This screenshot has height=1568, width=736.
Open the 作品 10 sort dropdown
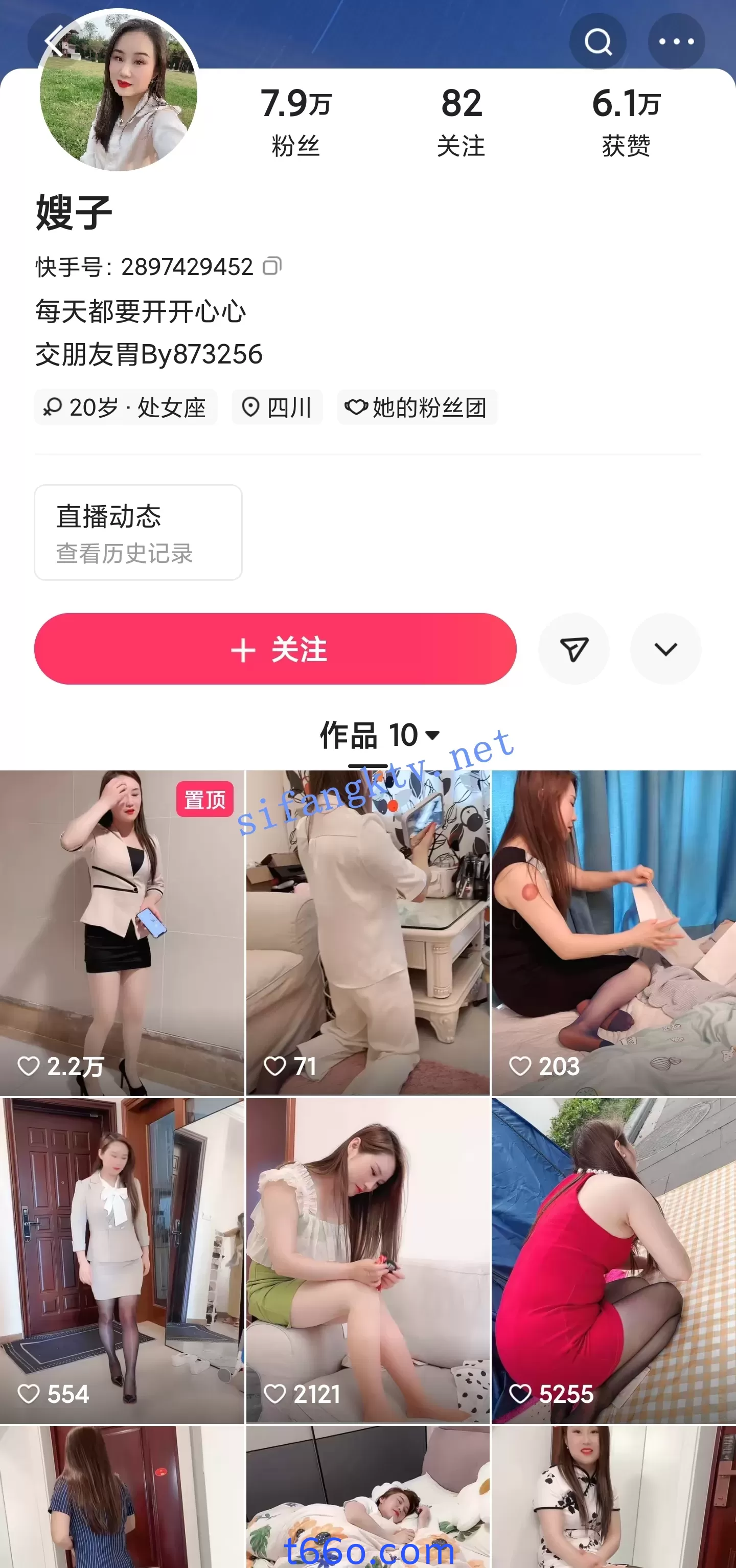(x=379, y=735)
